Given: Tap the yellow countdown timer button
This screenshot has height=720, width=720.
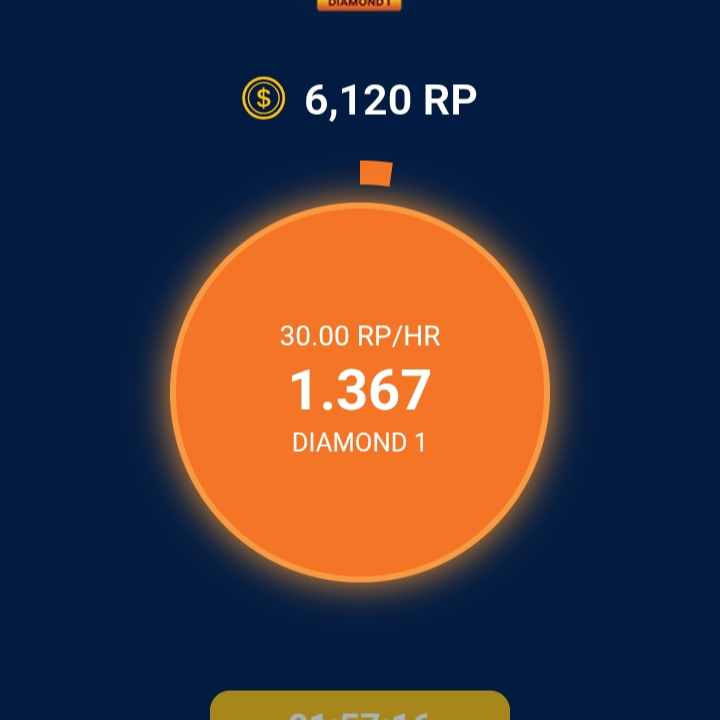Looking at the screenshot, I should [x=360, y=708].
